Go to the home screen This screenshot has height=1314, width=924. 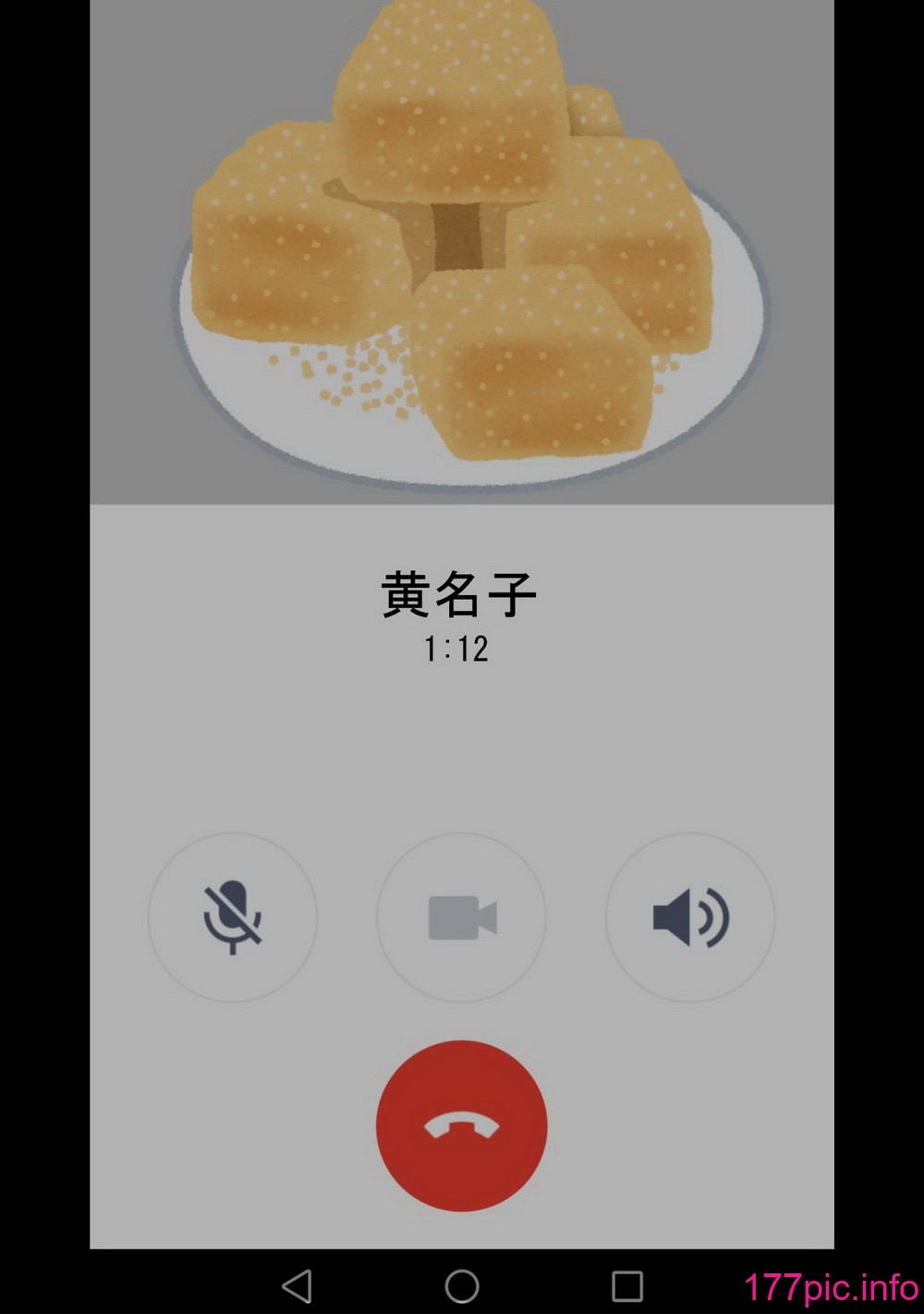(x=462, y=1285)
